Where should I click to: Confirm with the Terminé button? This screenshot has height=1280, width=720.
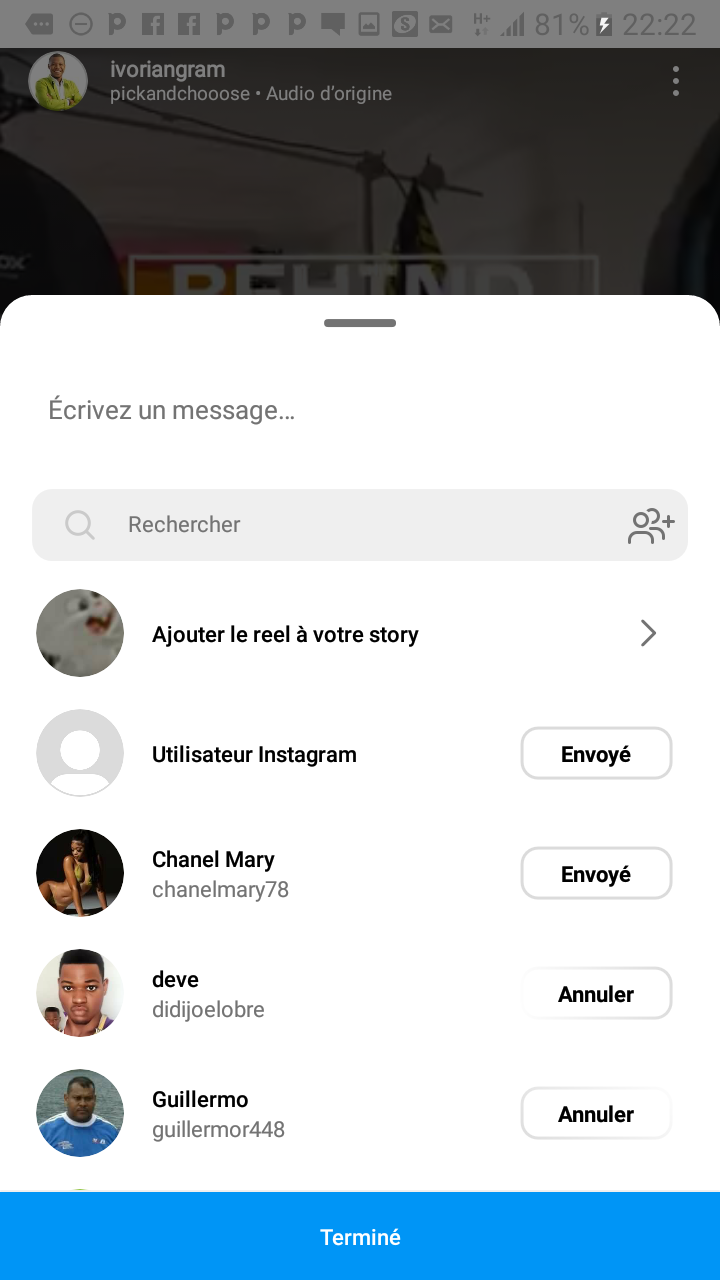coord(360,1237)
